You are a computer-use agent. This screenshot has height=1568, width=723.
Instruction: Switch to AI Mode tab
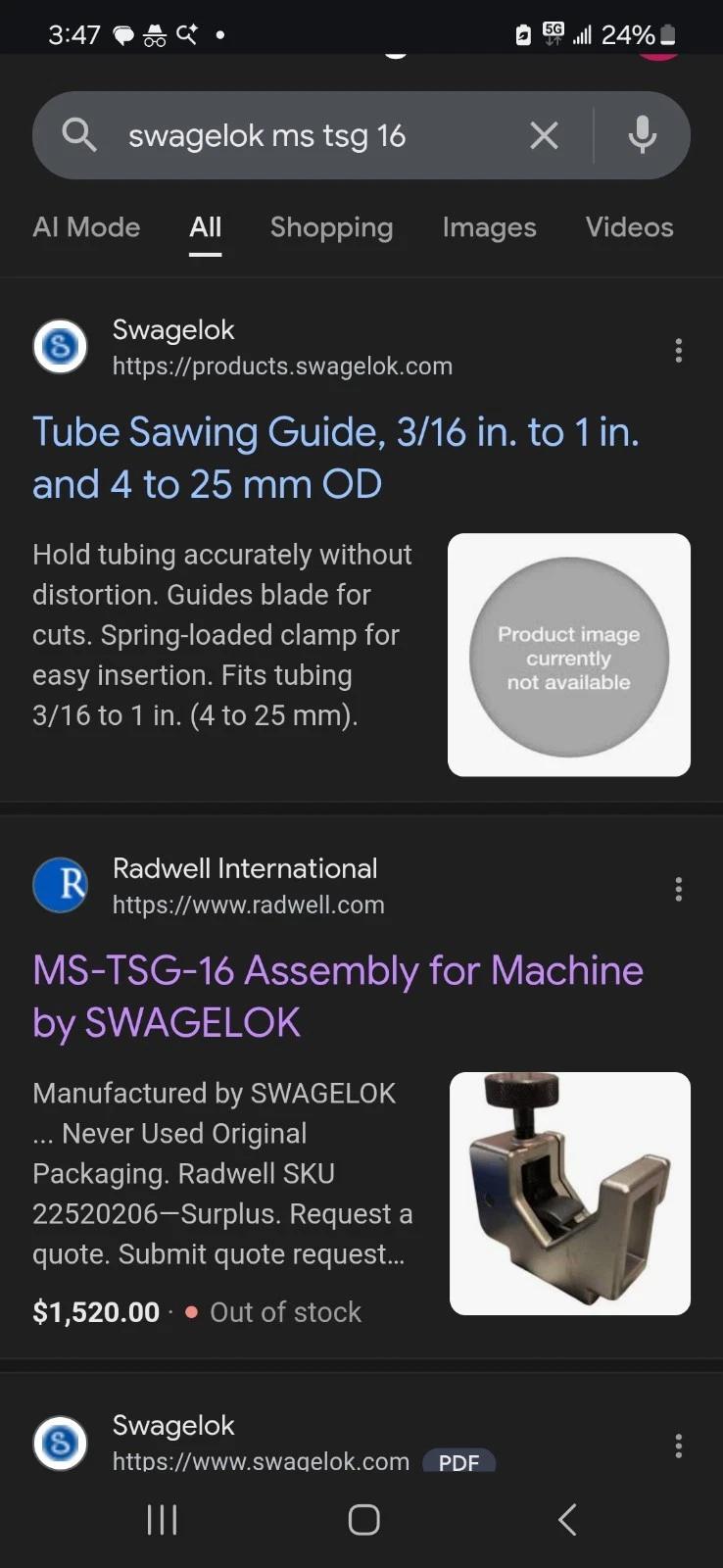(86, 227)
